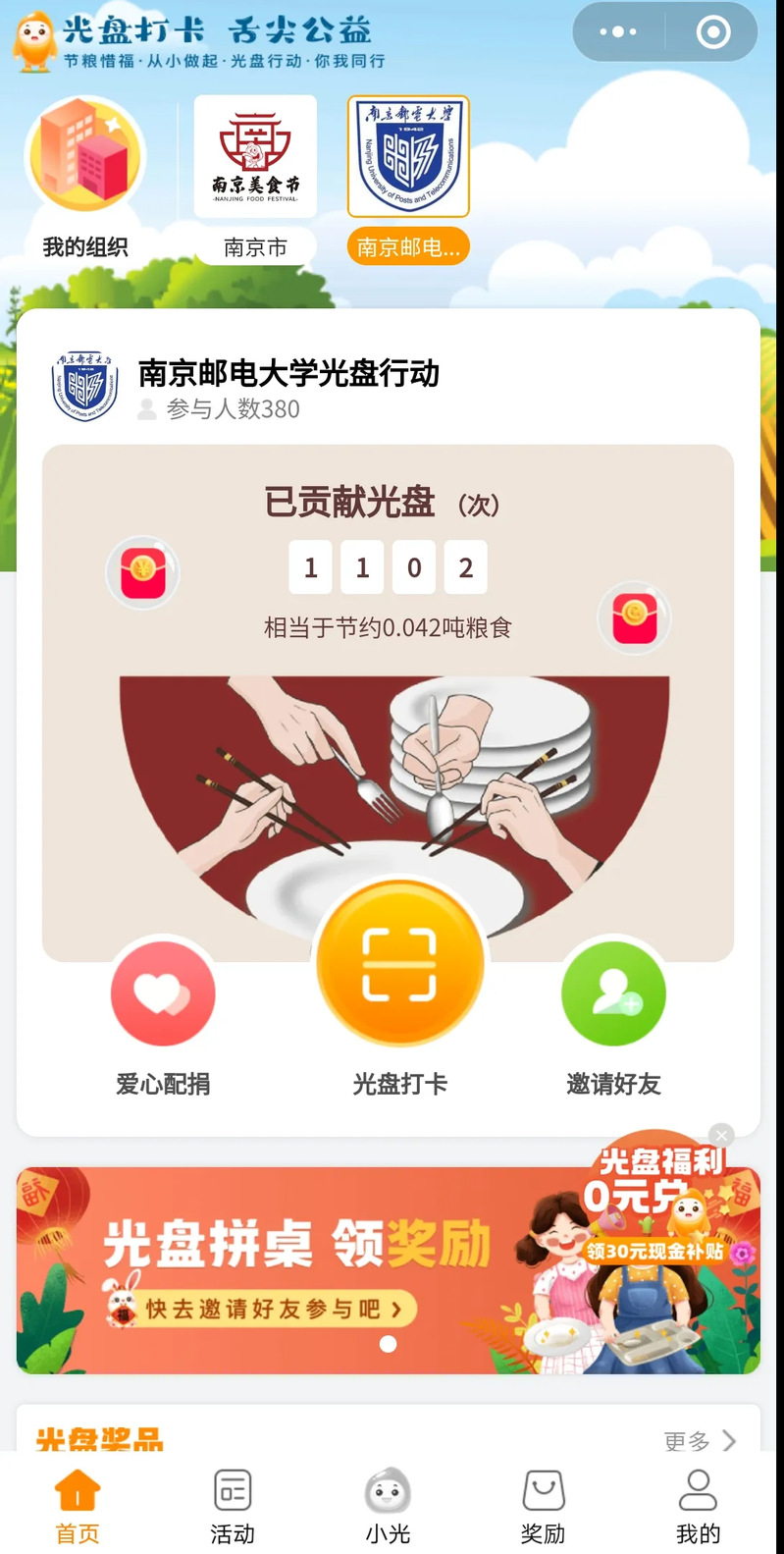Screen dimensions: 784x1554
Task: Dismiss the 光盘福利 floating promo
Action: [x=721, y=1136]
